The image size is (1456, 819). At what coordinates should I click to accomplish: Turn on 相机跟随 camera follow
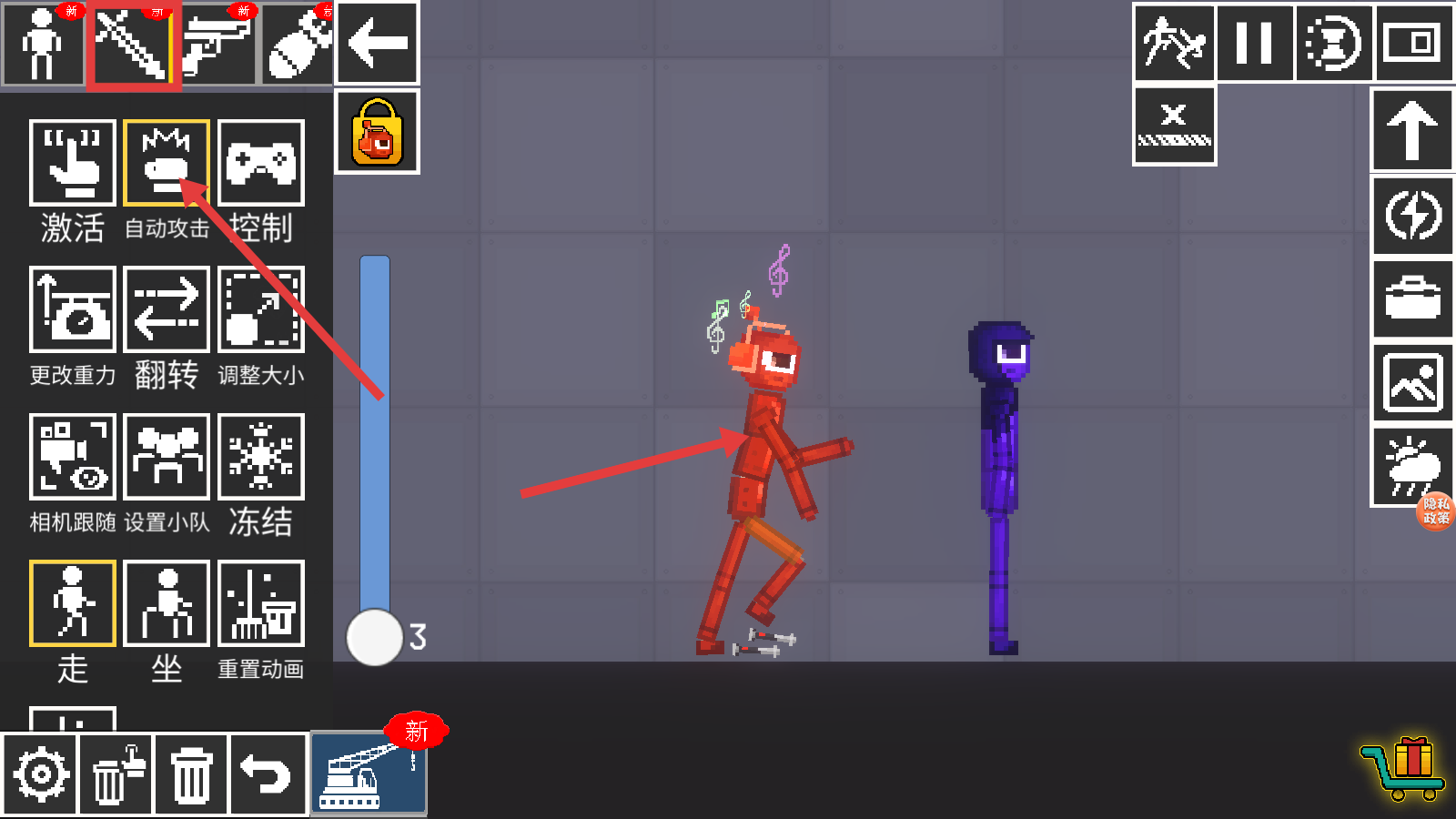73,457
